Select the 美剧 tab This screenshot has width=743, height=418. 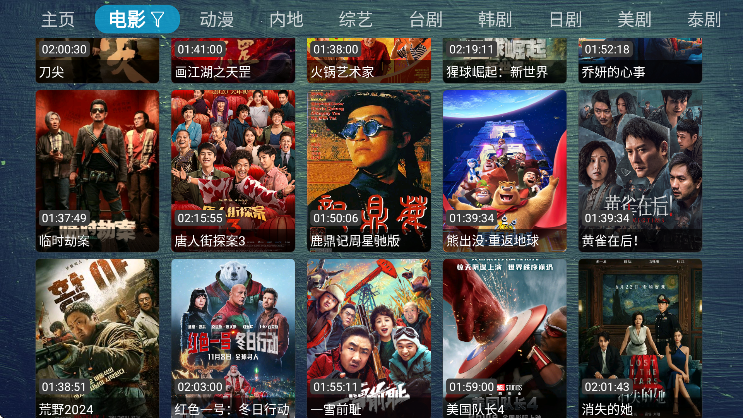click(634, 19)
